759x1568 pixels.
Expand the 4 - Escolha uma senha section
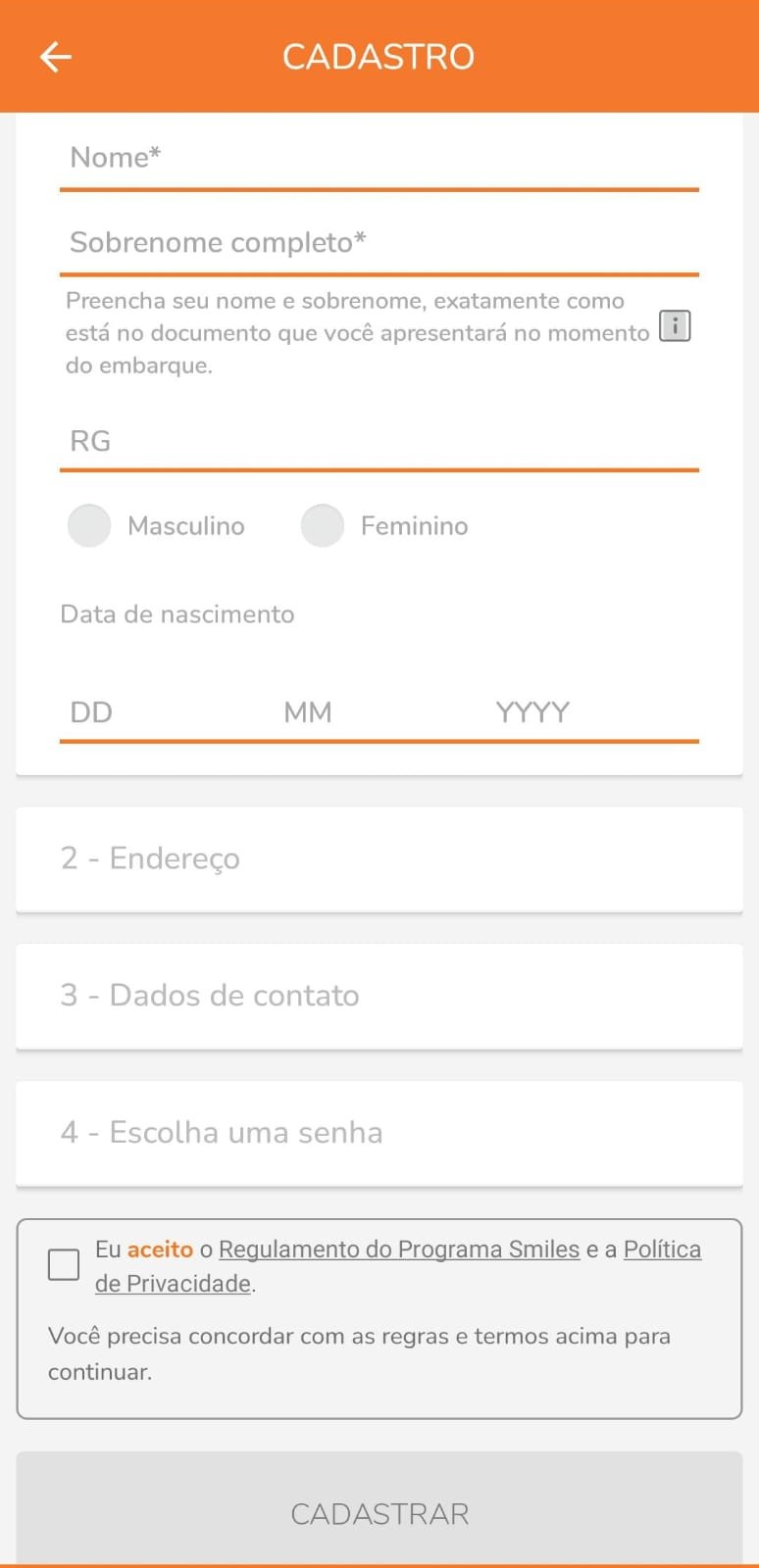click(x=379, y=1133)
